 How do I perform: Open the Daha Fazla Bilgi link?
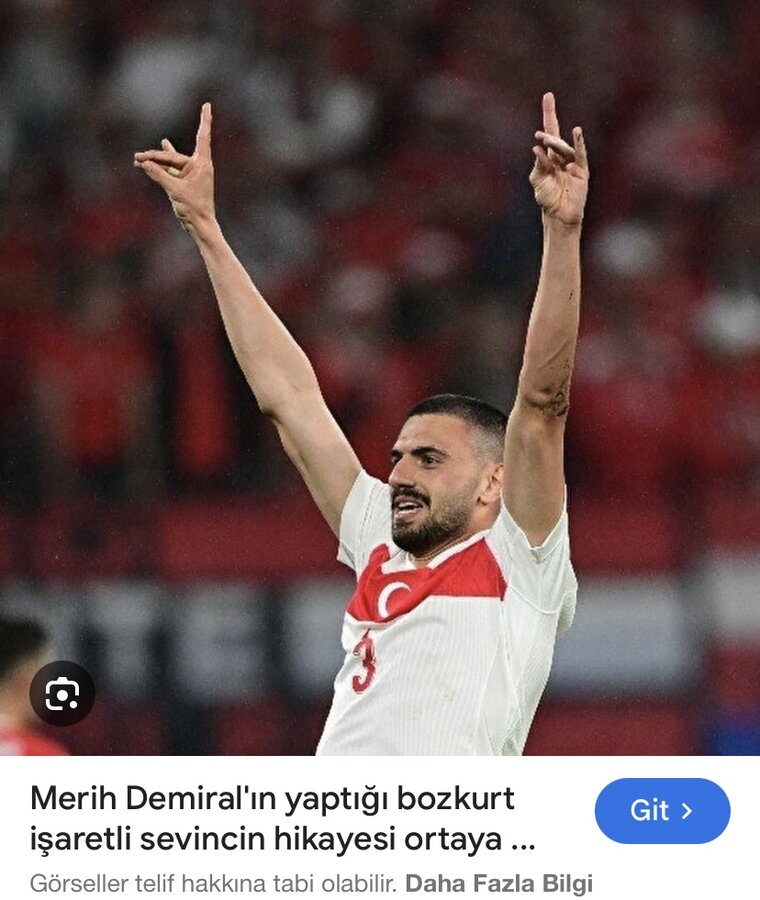(x=498, y=884)
